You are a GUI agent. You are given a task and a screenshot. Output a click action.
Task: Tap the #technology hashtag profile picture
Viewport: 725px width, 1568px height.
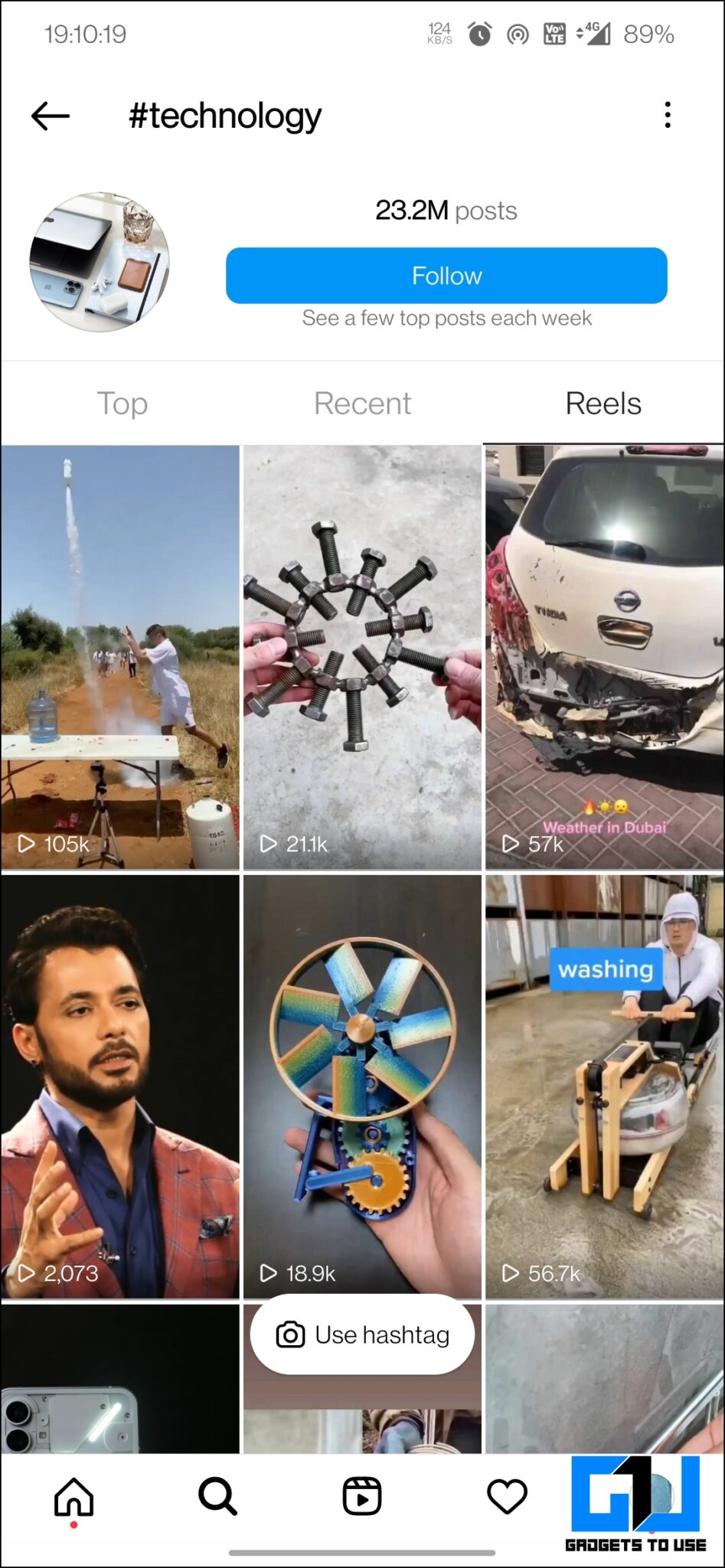pyautogui.click(x=103, y=264)
